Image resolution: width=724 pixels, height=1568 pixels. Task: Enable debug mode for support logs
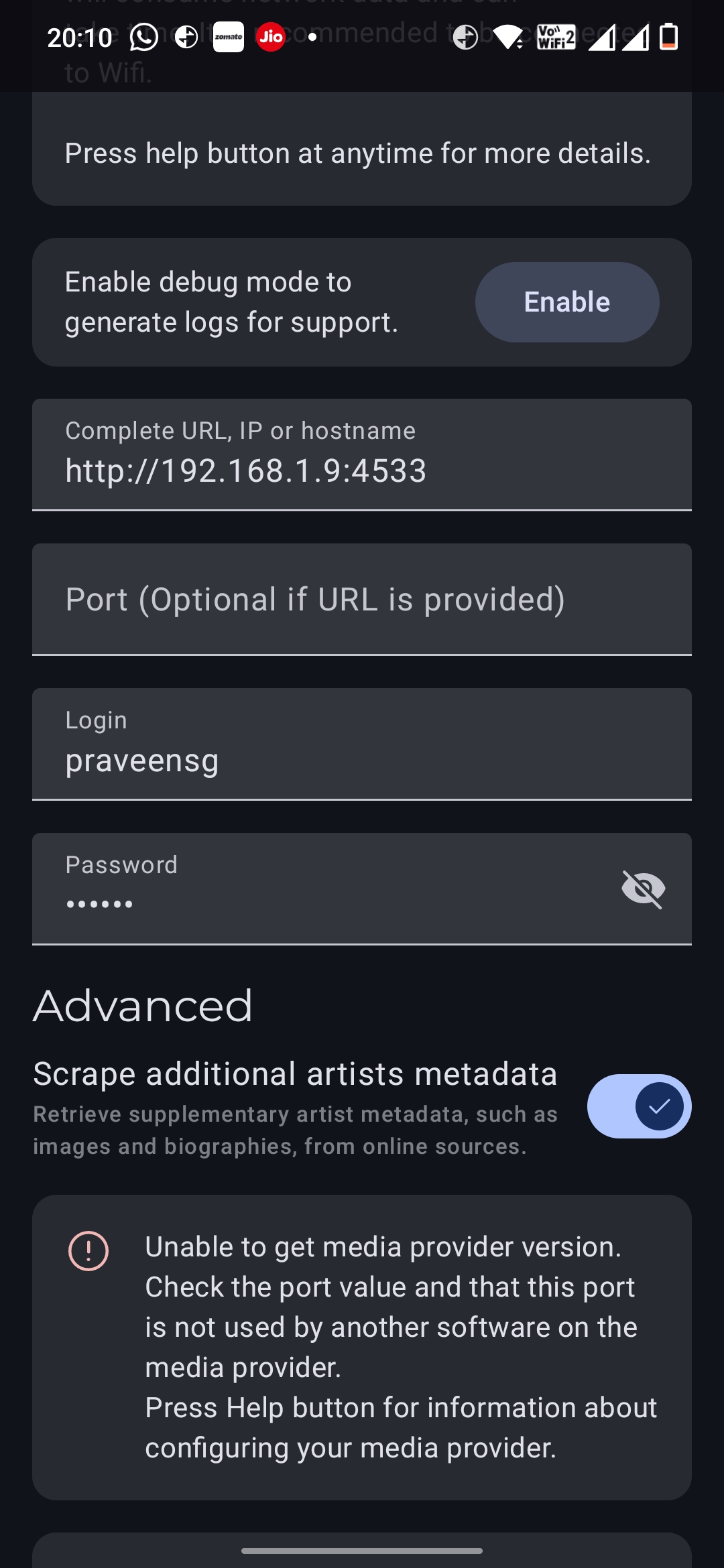pos(567,302)
